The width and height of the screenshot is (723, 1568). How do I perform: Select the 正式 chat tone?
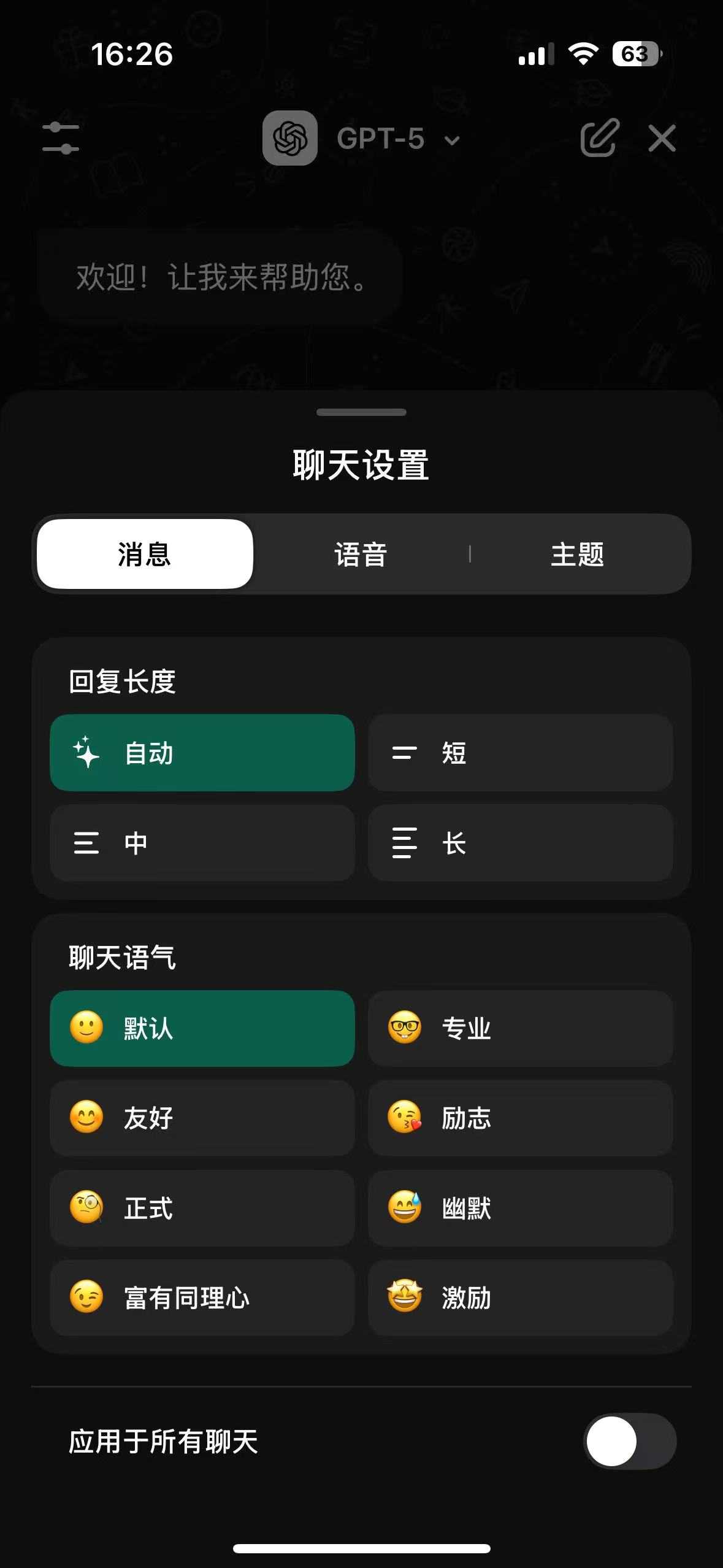click(202, 1208)
